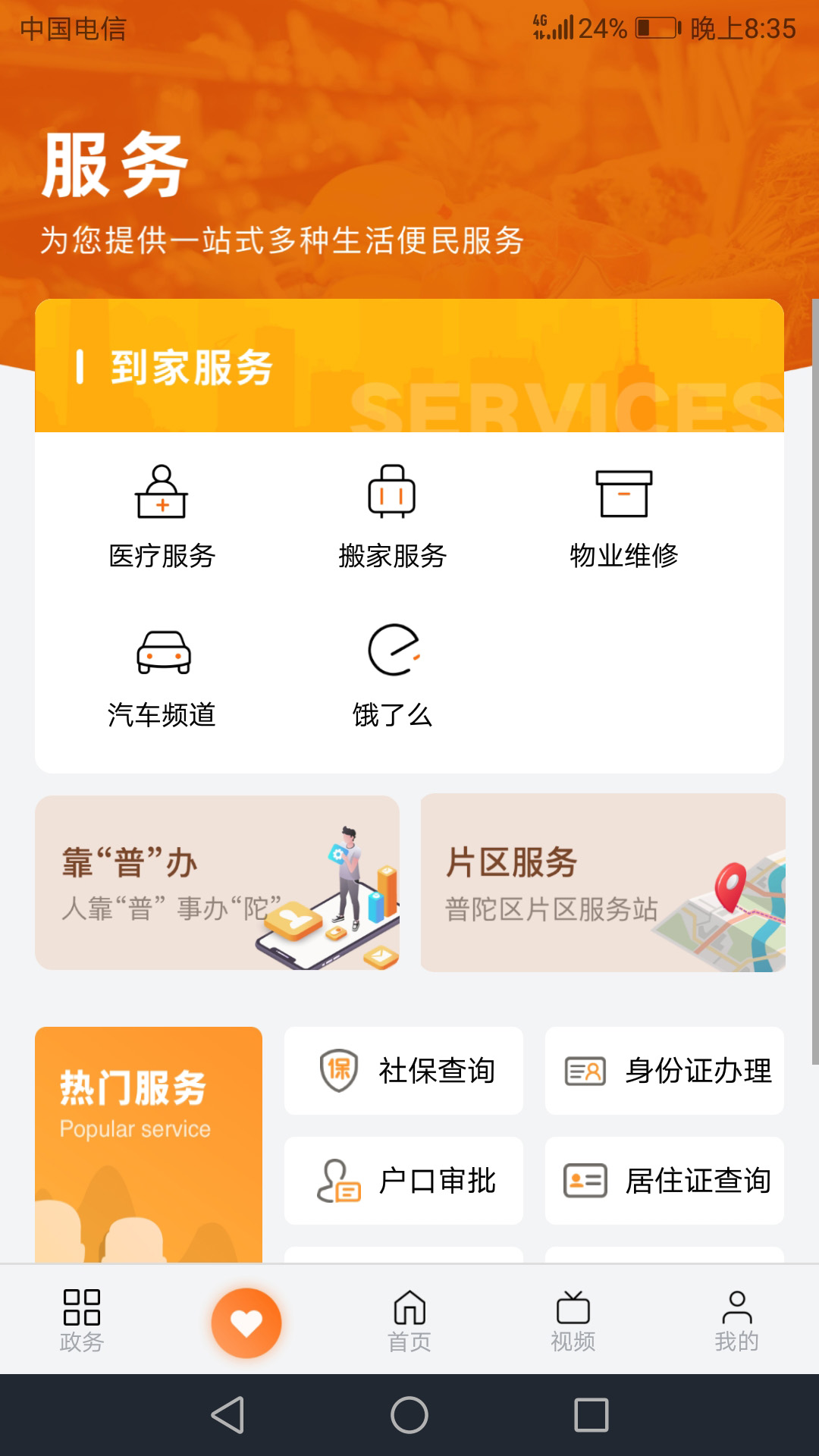
Task: Tap 社保查询 social security query
Action: click(x=403, y=1071)
